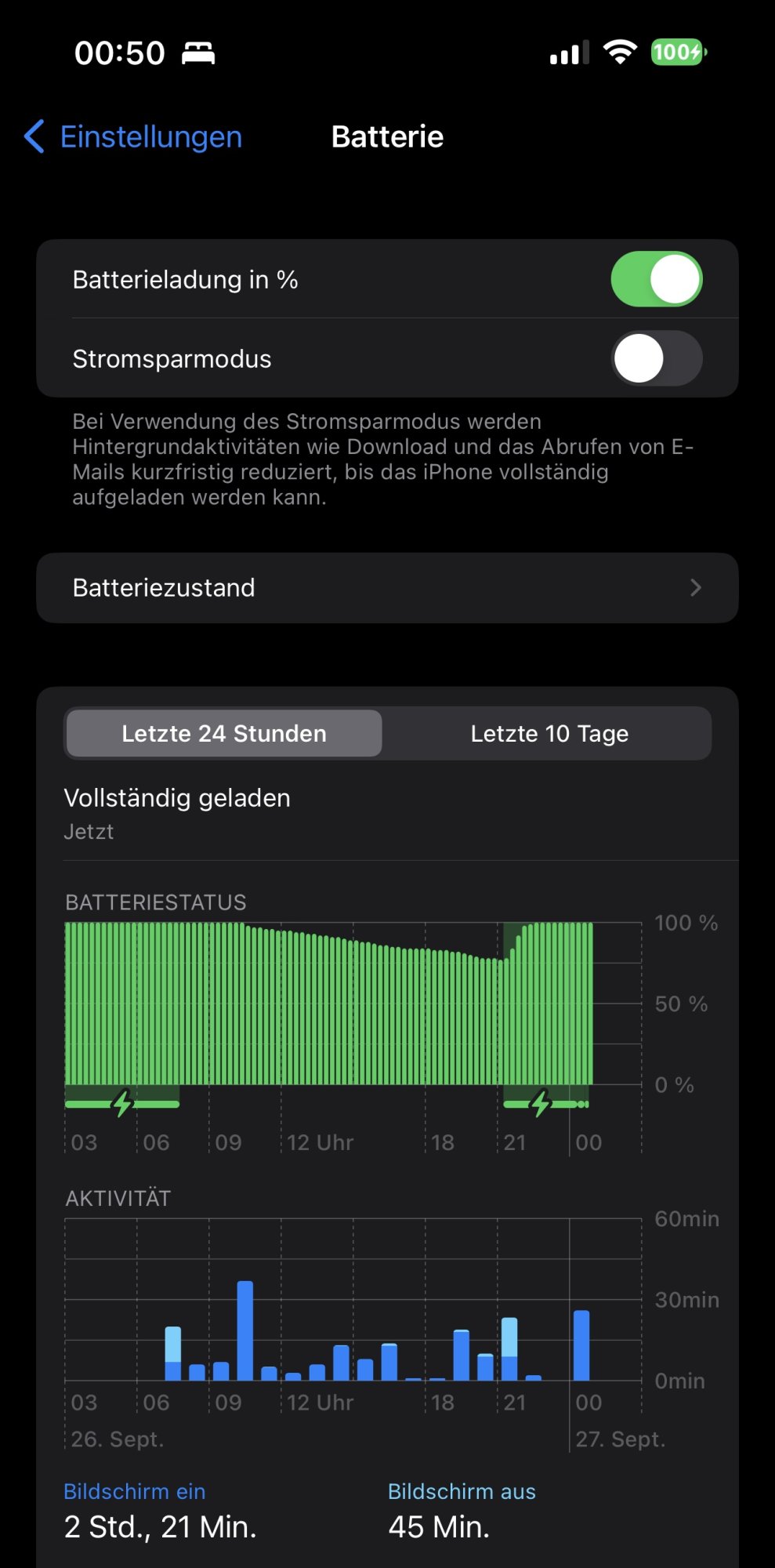Select the 00 Uhr bar in the Aktivität chart
775x1568 pixels.
click(581, 1345)
